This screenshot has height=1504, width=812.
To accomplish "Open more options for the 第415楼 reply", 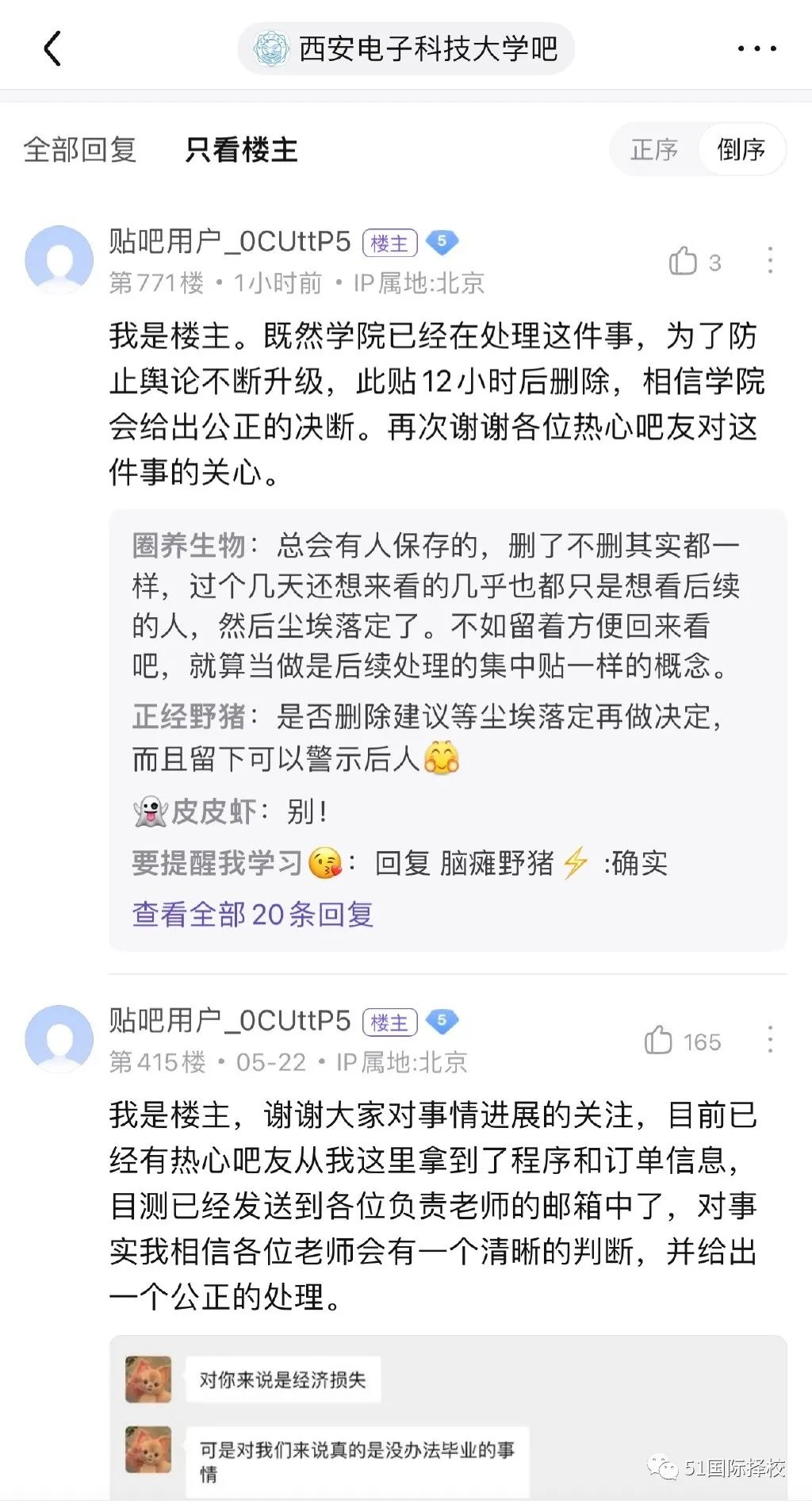I will click(770, 1040).
